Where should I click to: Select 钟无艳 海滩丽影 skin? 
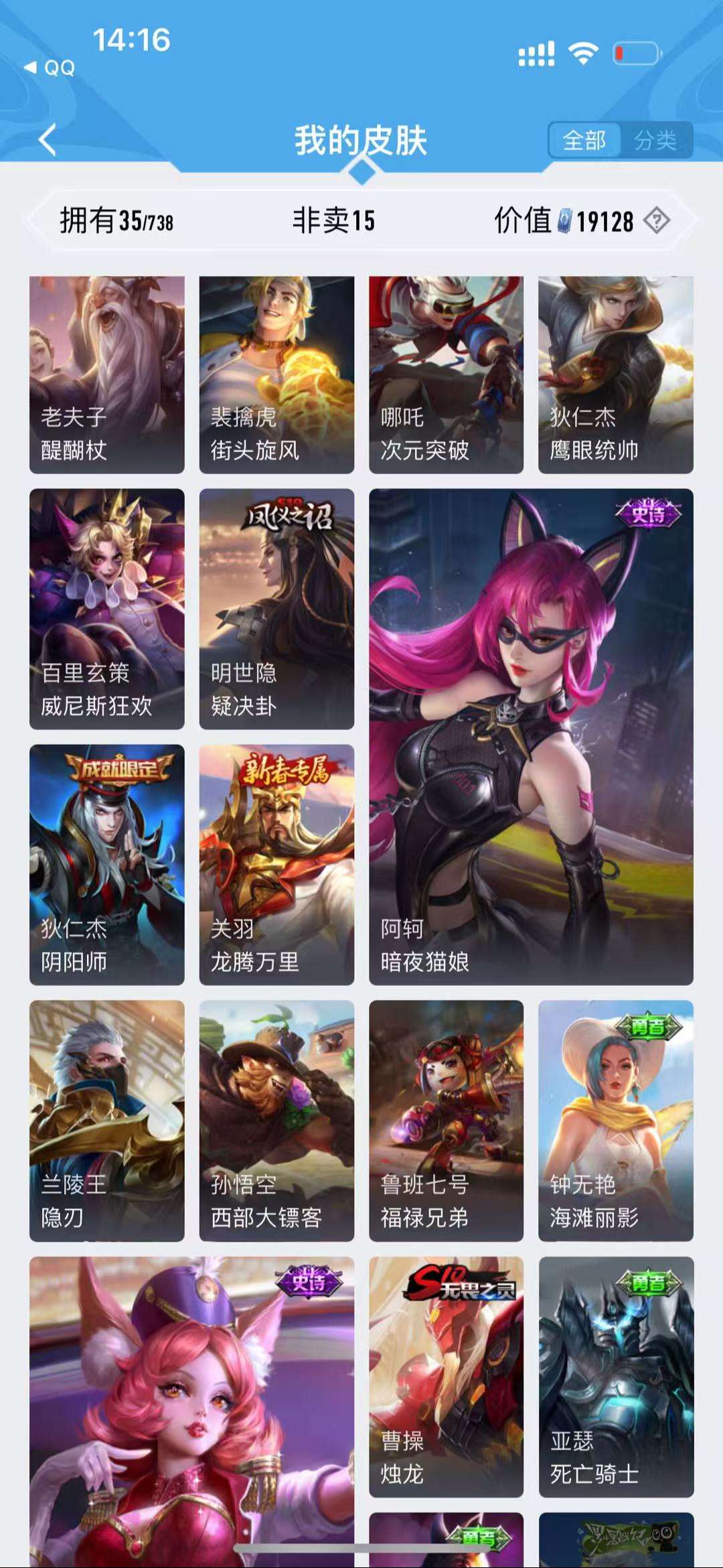click(615, 1120)
